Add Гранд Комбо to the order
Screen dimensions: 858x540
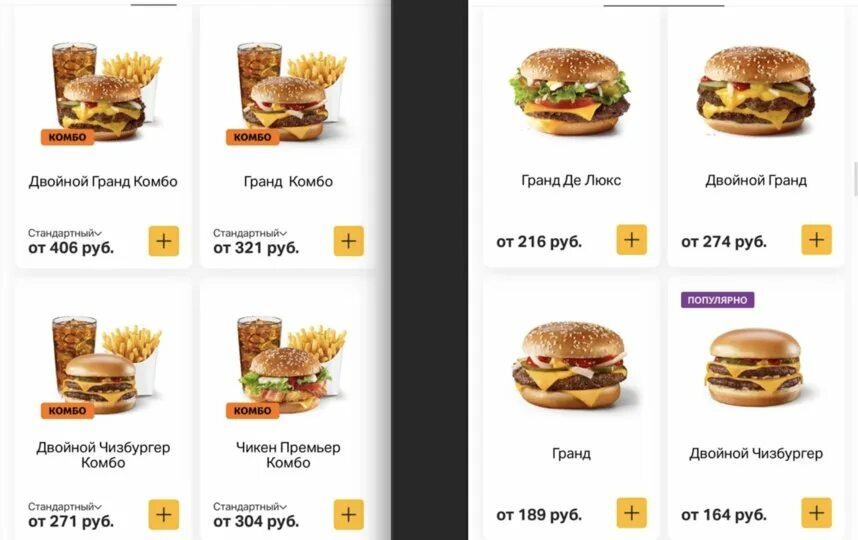coord(348,241)
